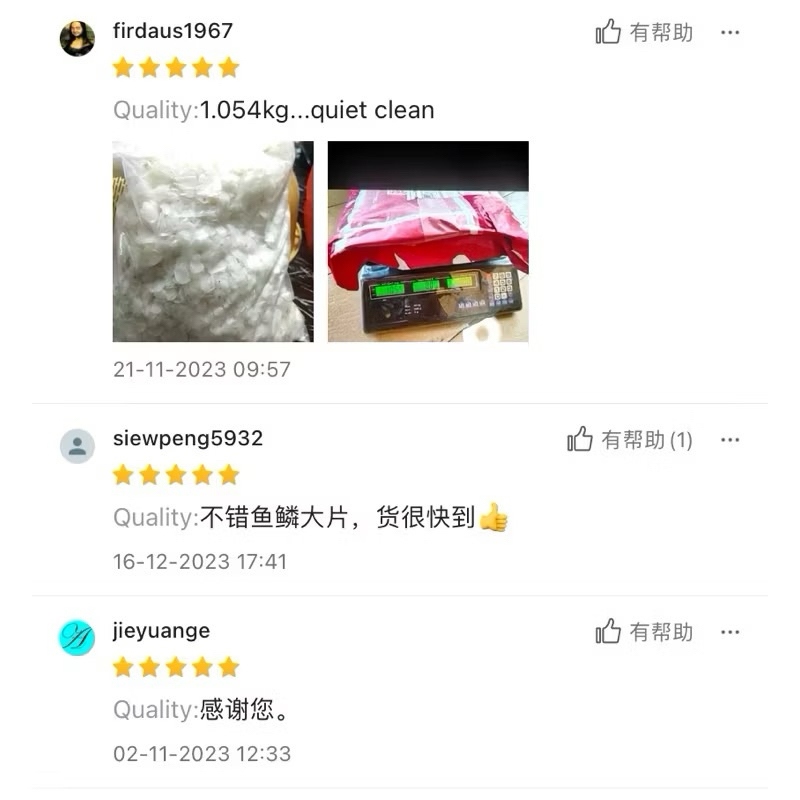
Task: View firdaus1967's photo of the white flakes bag
Action: tap(213, 241)
